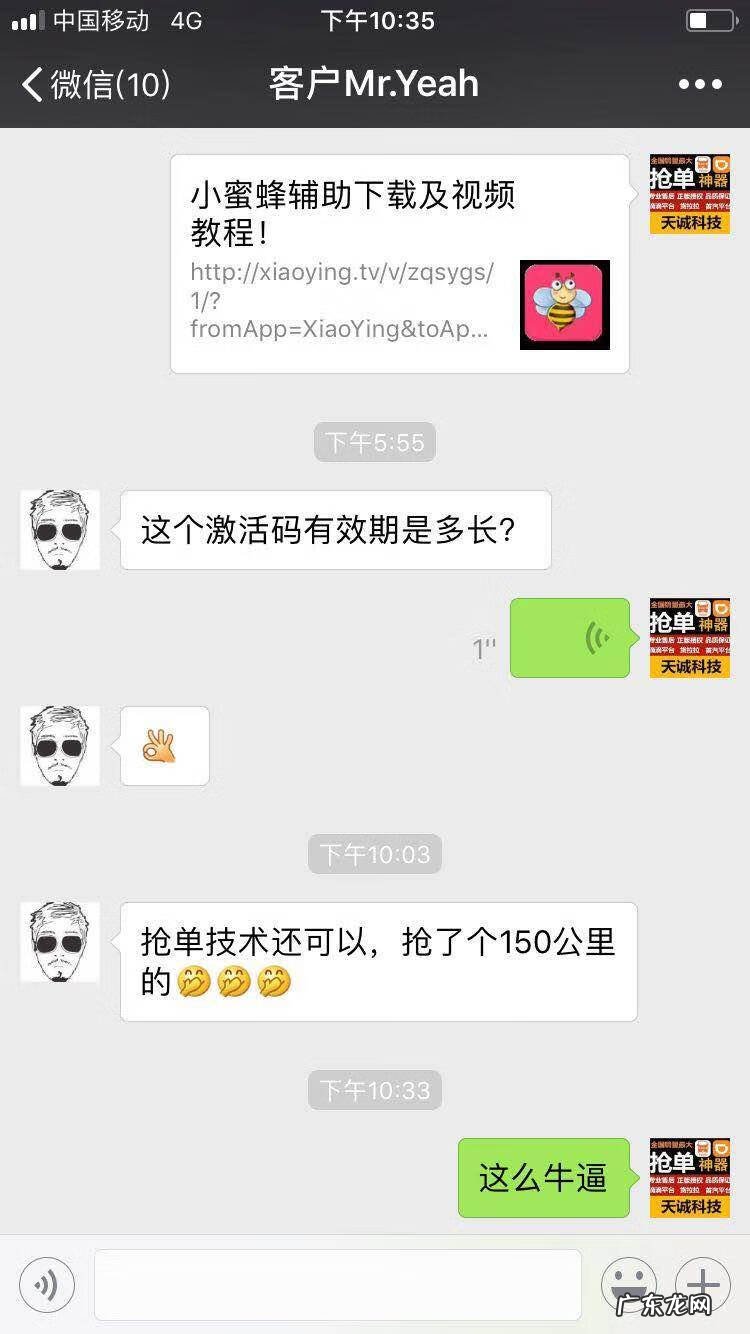Tap Mr.Yeah's sunglasses avatar
The width and height of the screenshot is (750, 1334).
coord(59,530)
